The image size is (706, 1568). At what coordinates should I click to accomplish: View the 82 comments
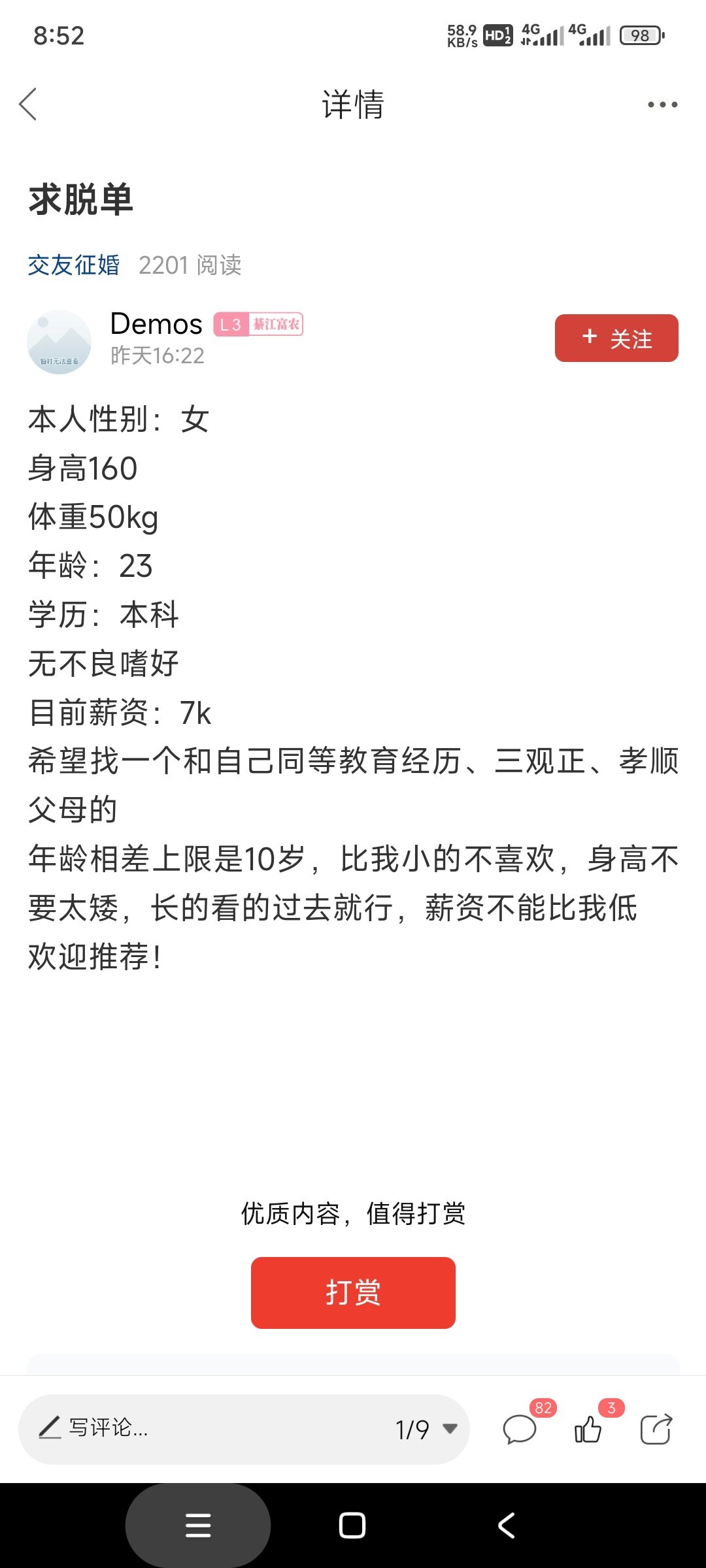(x=520, y=1429)
